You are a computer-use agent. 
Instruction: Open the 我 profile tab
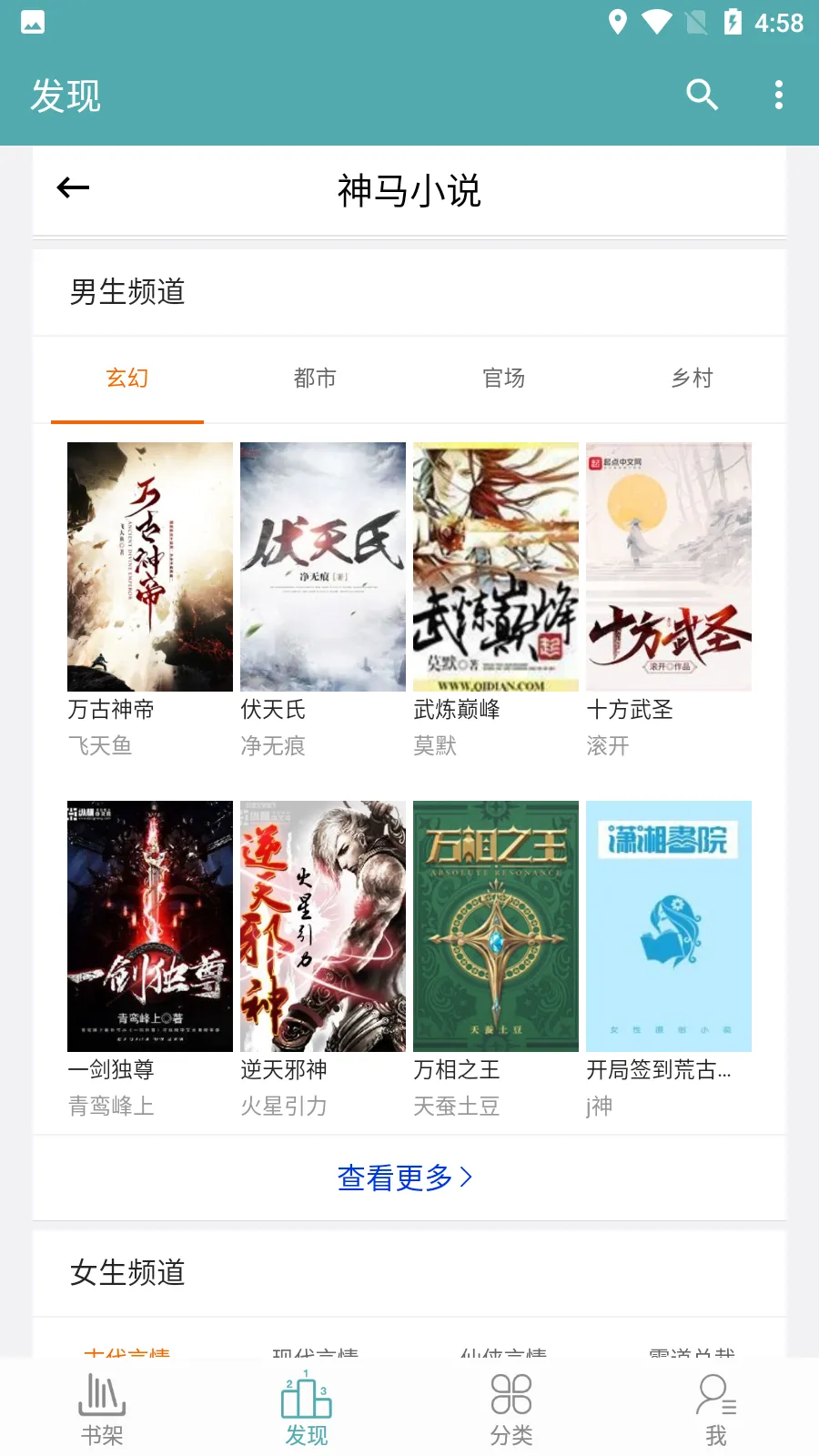pyautogui.click(x=716, y=1409)
